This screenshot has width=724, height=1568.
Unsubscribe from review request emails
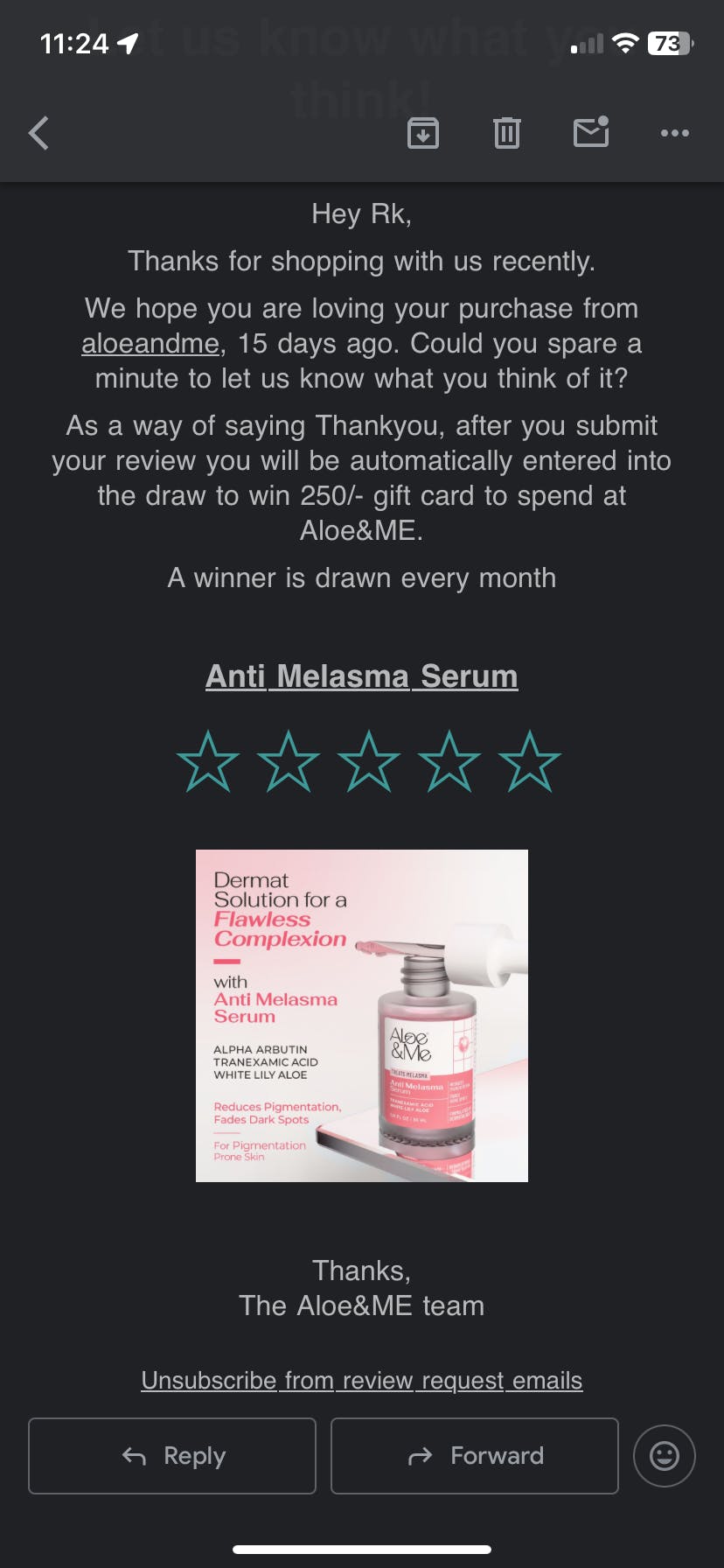pos(361,1381)
